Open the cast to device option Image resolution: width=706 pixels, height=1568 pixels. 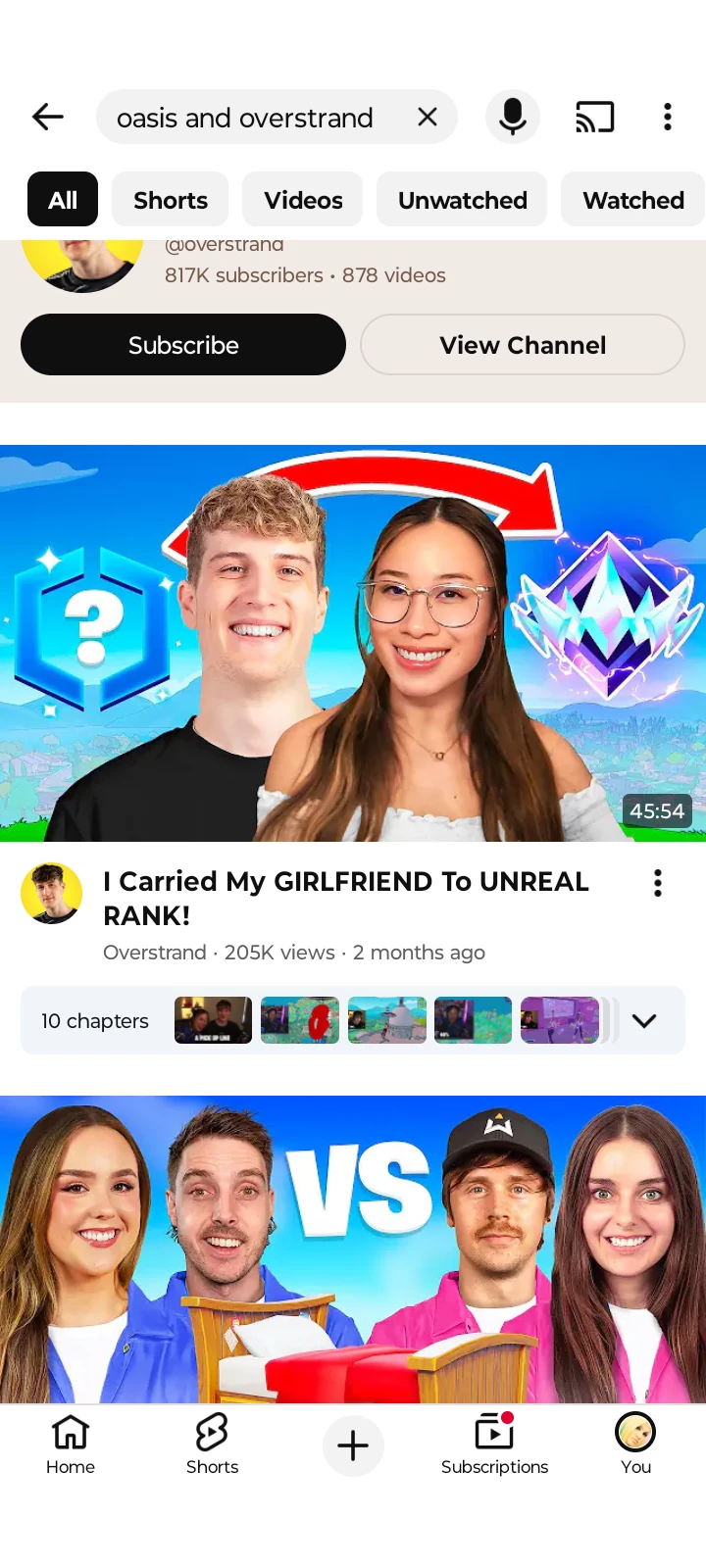point(594,118)
